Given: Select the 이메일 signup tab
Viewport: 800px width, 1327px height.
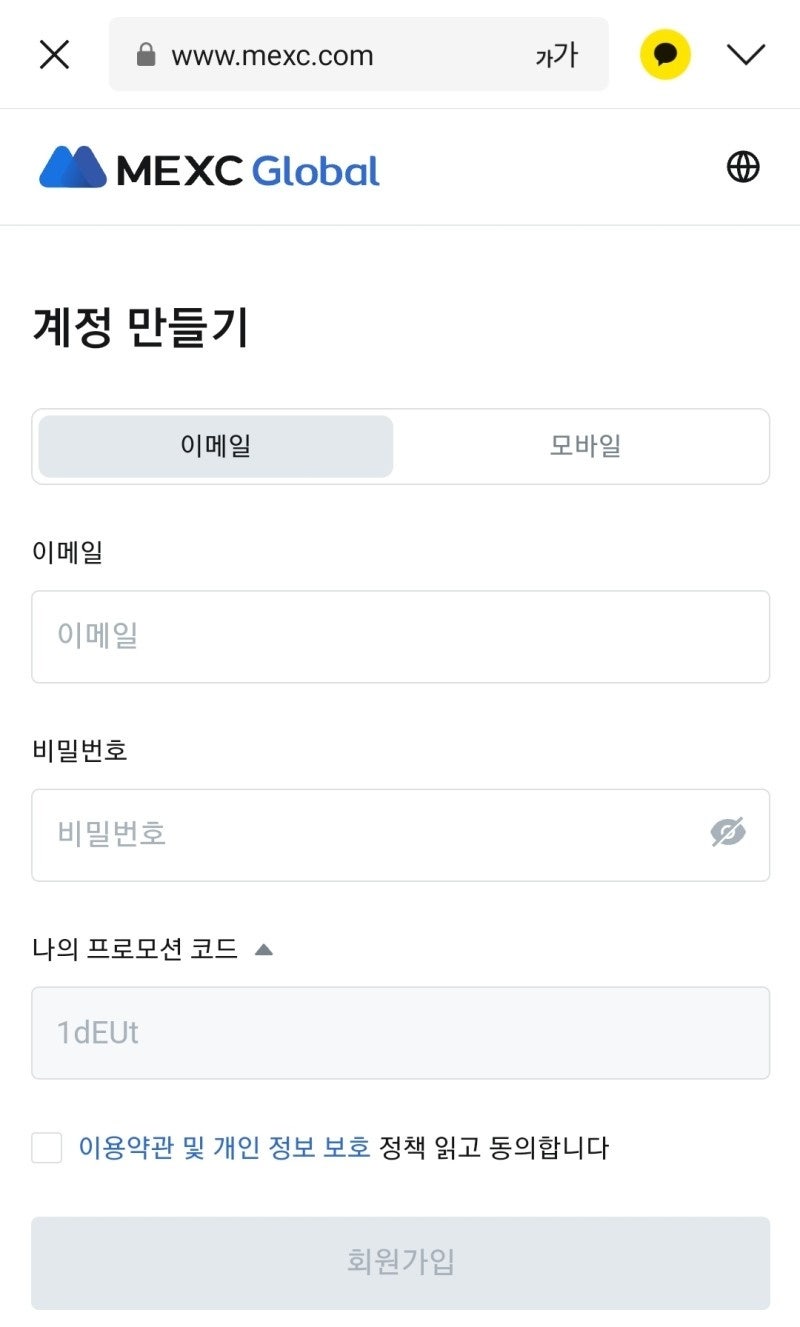Looking at the screenshot, I should 215,446.
